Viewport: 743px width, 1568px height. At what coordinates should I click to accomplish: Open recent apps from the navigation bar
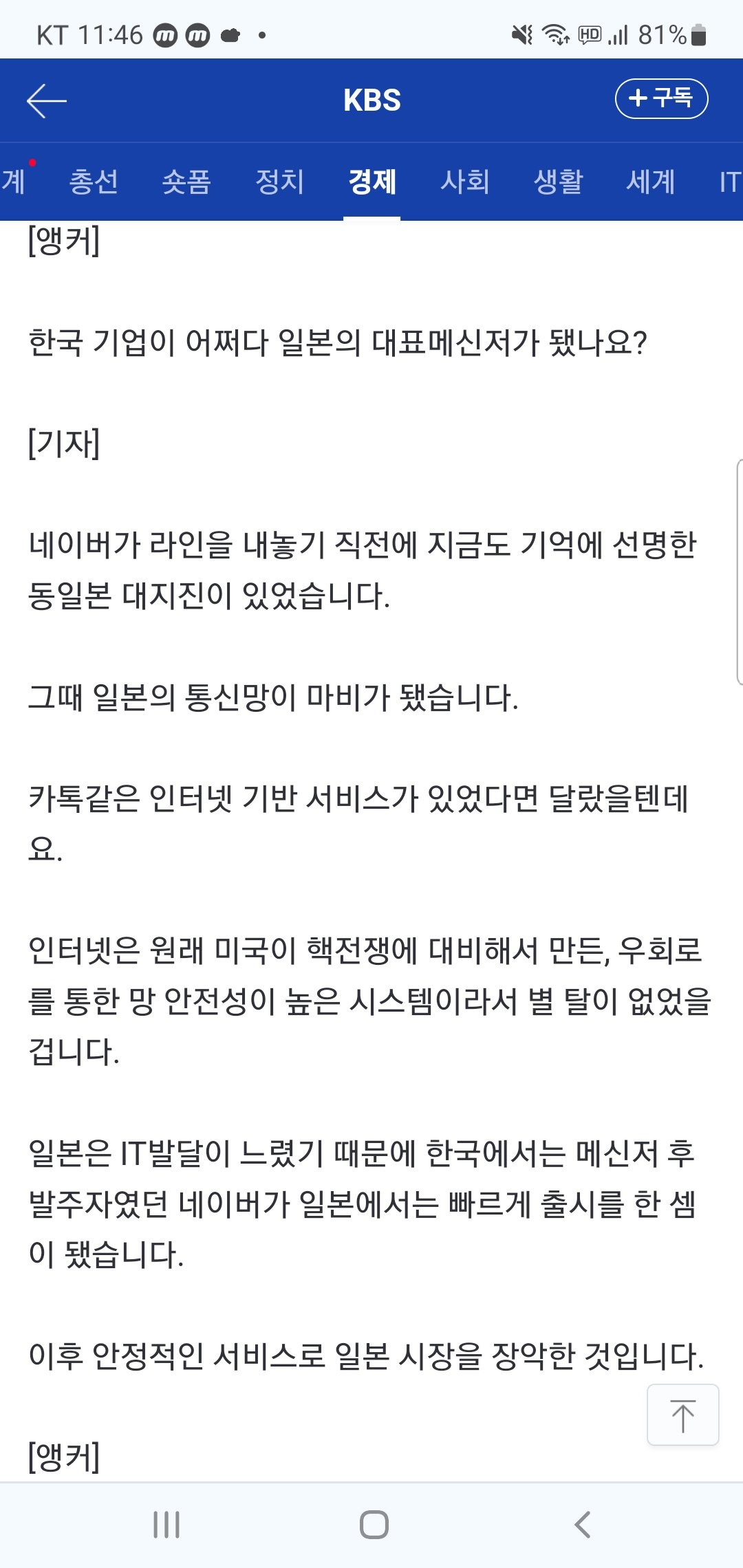tap(166, 1525)
